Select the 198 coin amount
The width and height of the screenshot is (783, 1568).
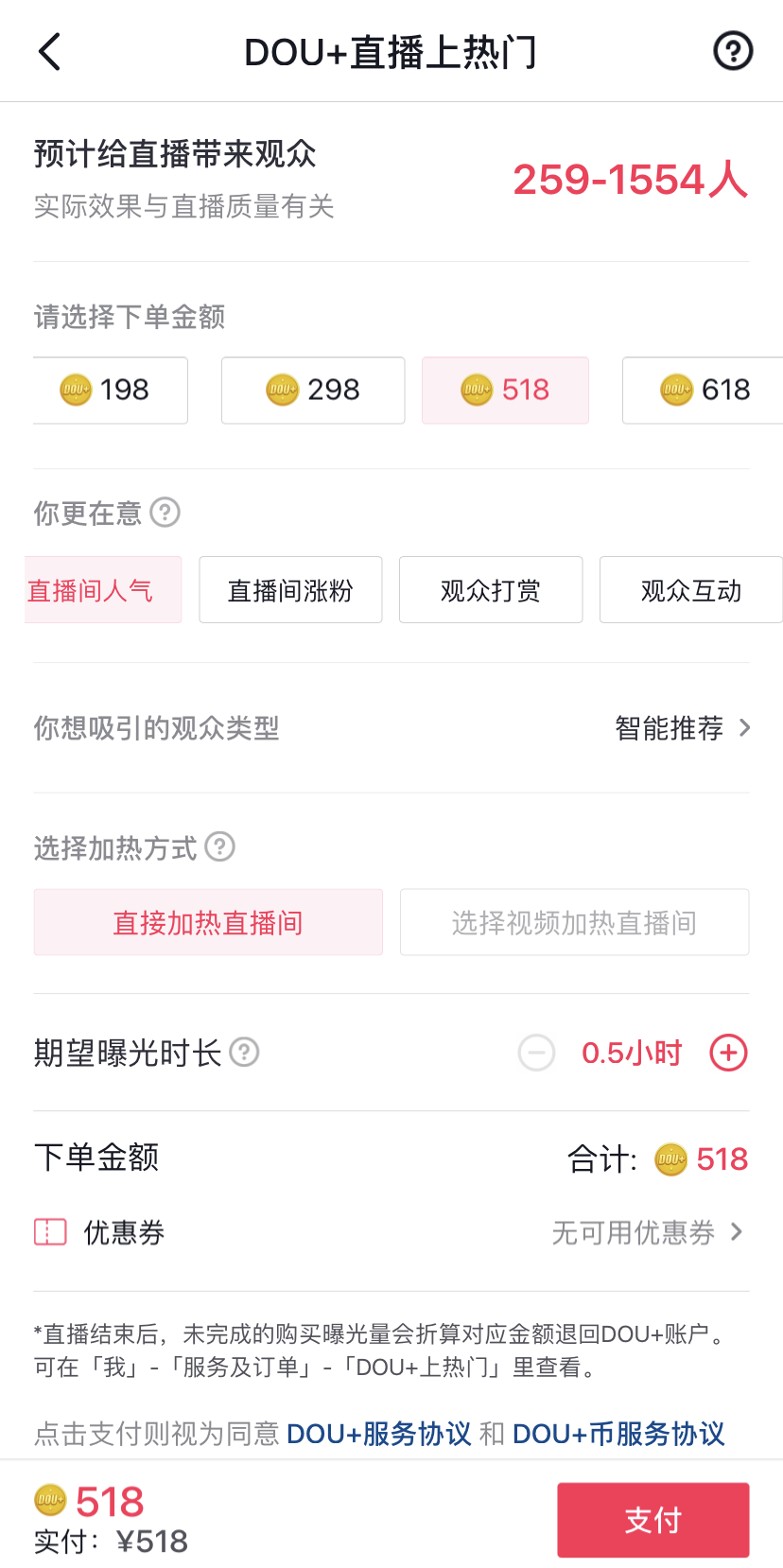point(111,390)
